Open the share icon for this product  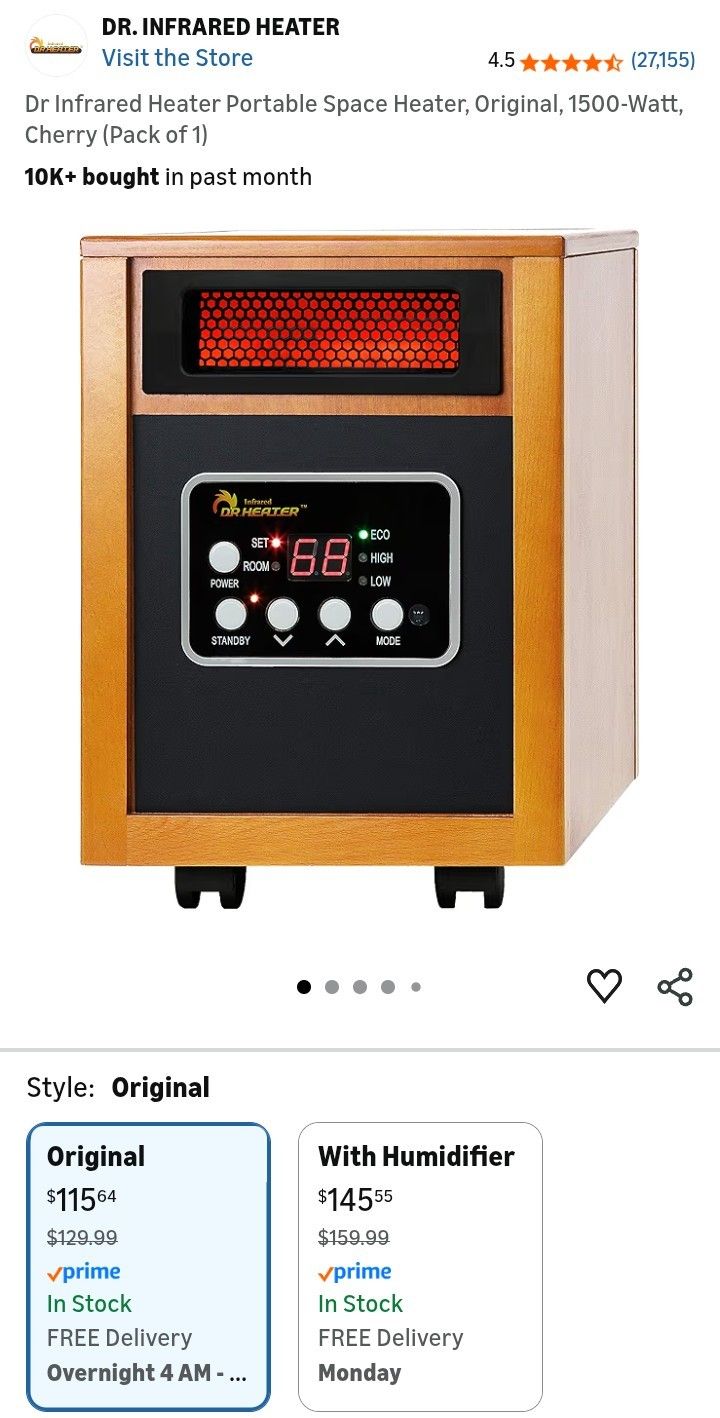coord(674,986)
